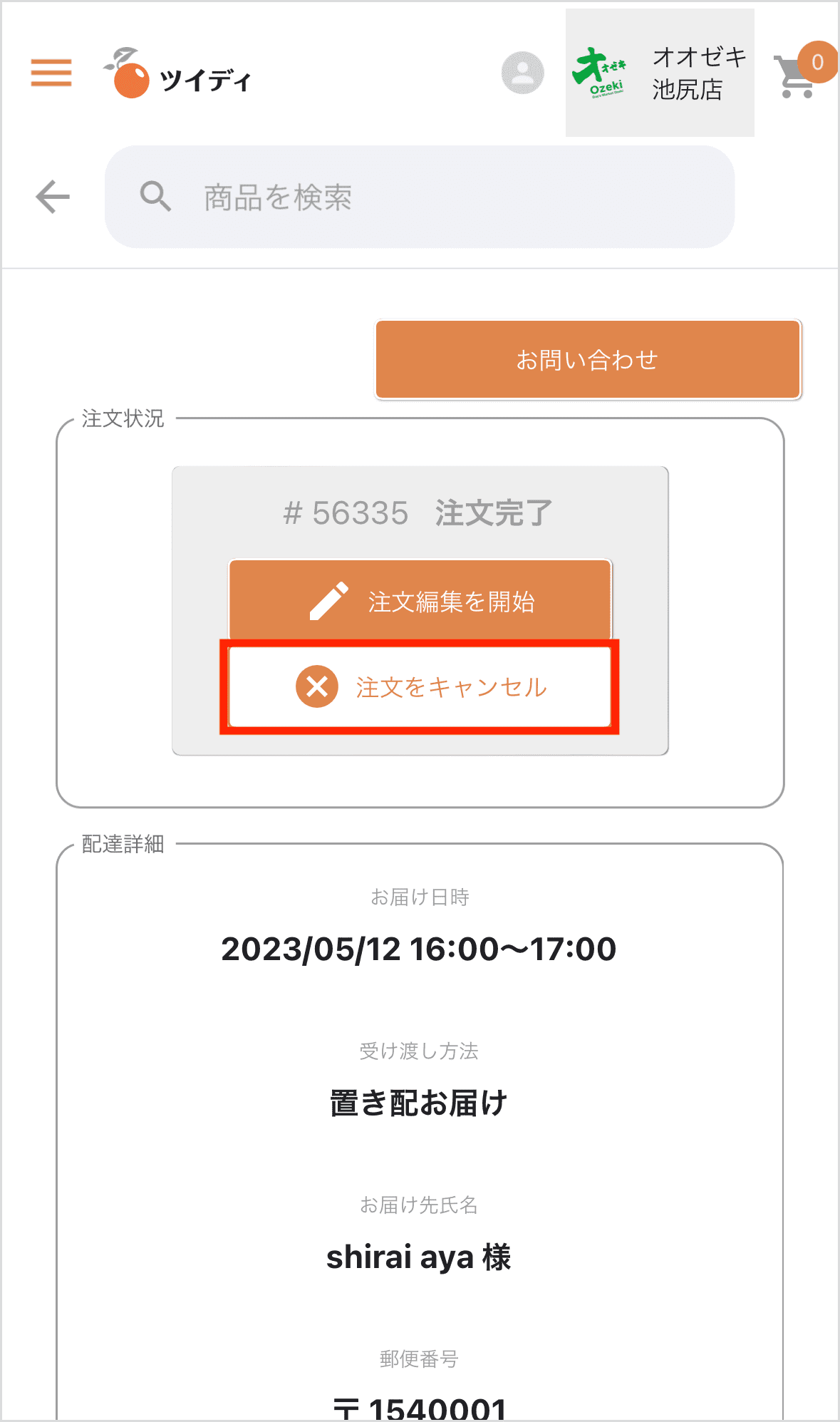The height and width of the screenshot is (1422, 840).
Task: Cancel the order with 注文をキャンセル
Action: pos(420,687)
